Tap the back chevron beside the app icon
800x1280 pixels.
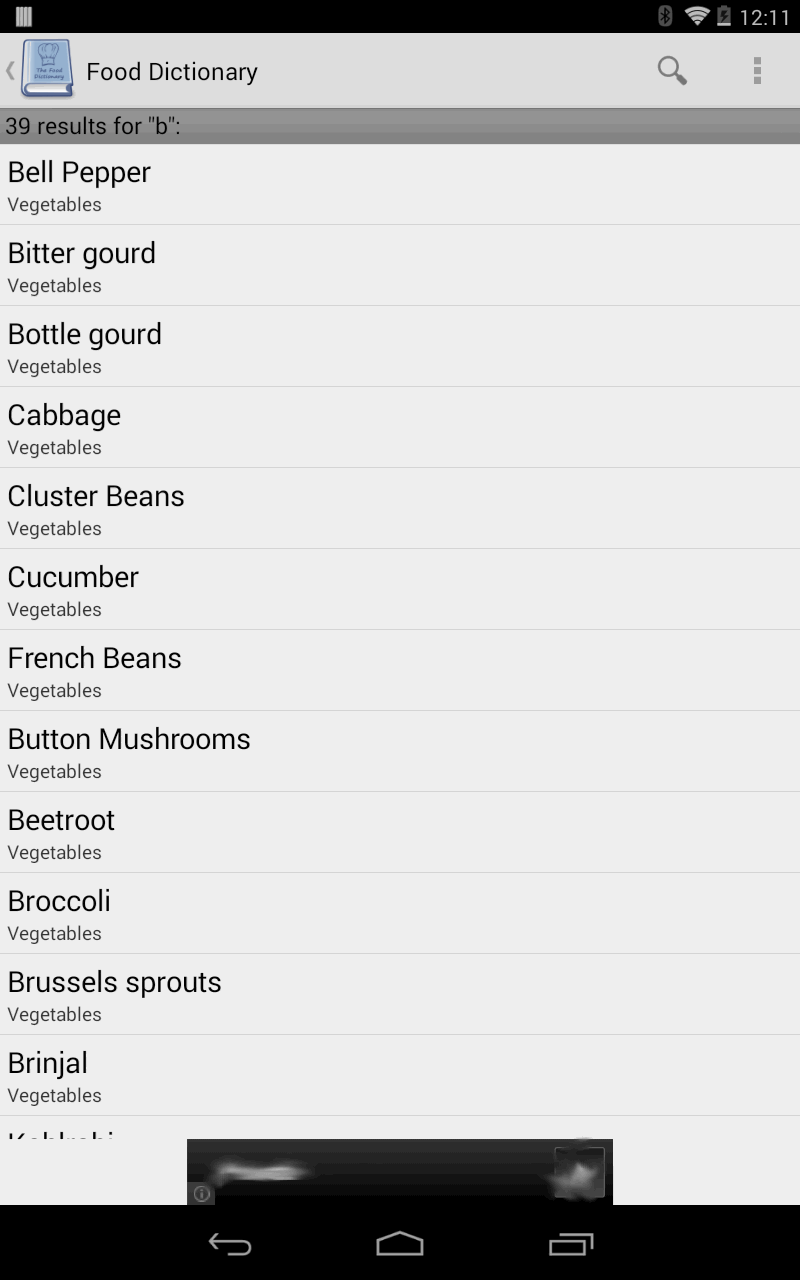(11, 70)
